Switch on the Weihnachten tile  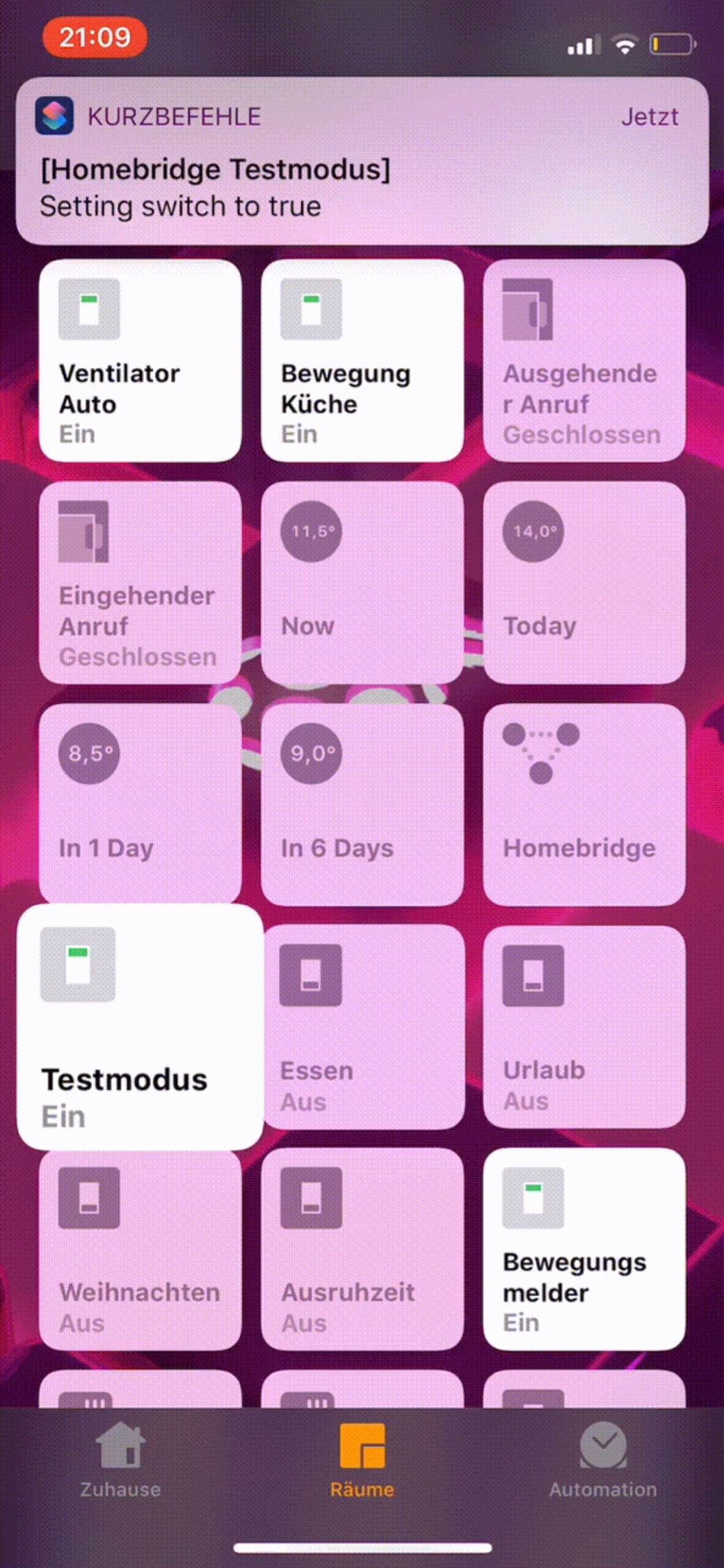tap(140, 1249)
